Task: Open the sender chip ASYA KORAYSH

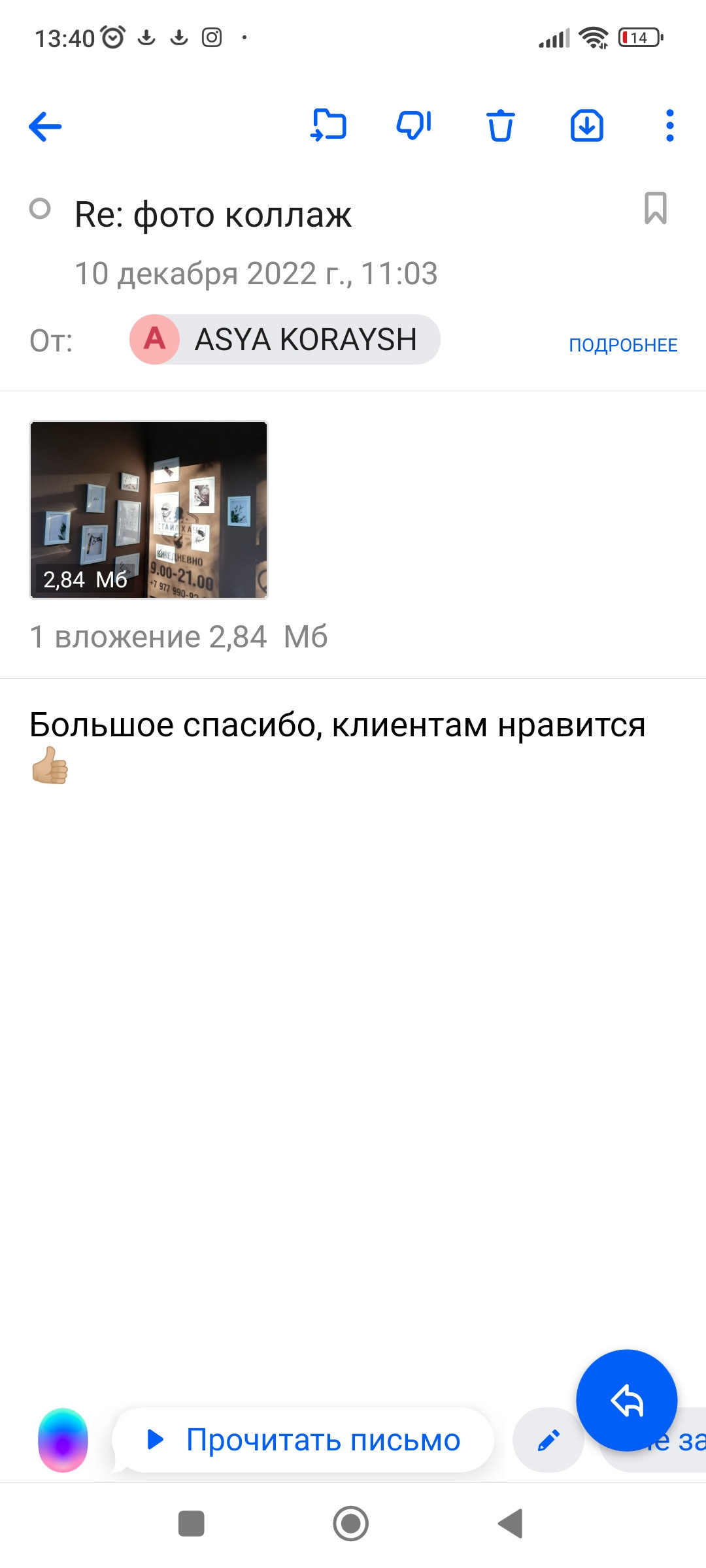Action: click(284, 339)
